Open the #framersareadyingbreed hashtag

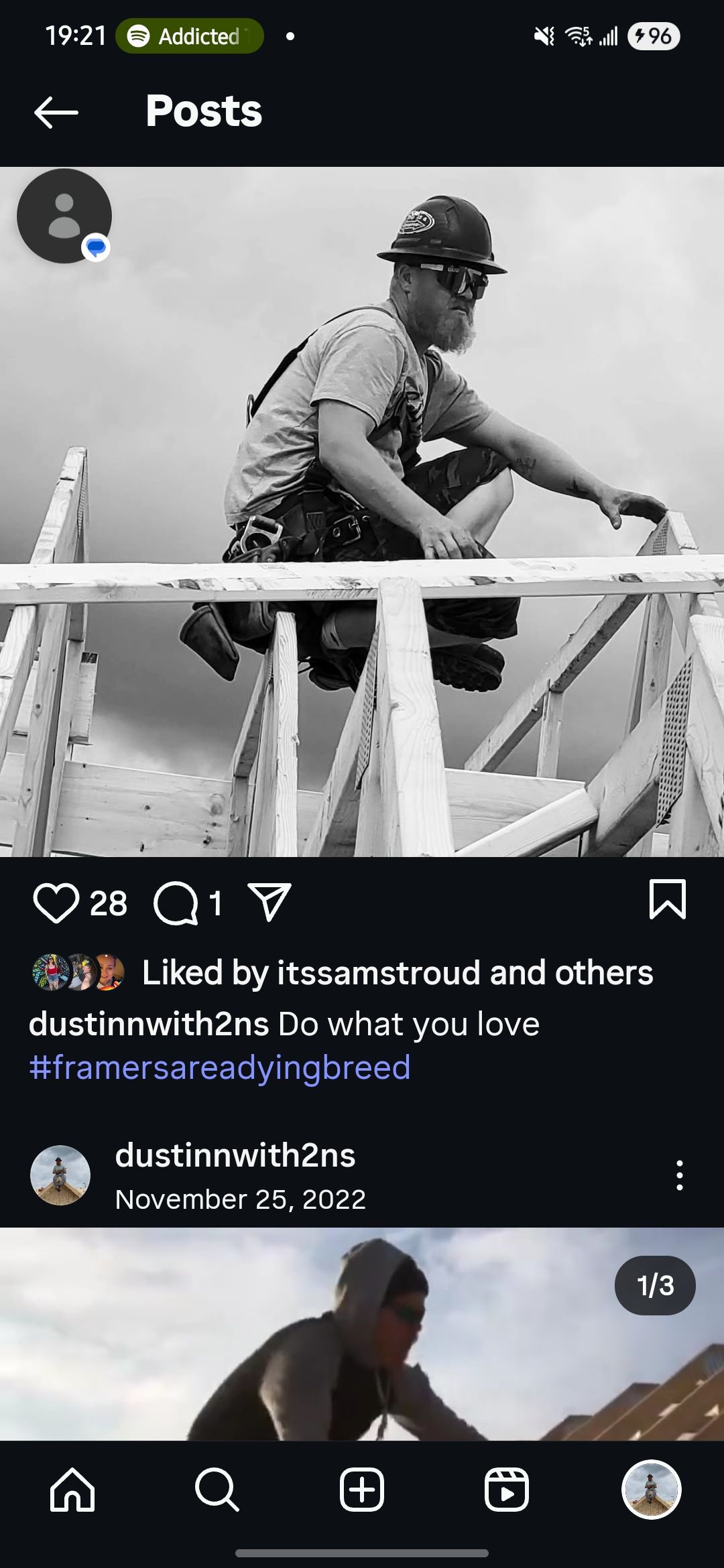219,1067
